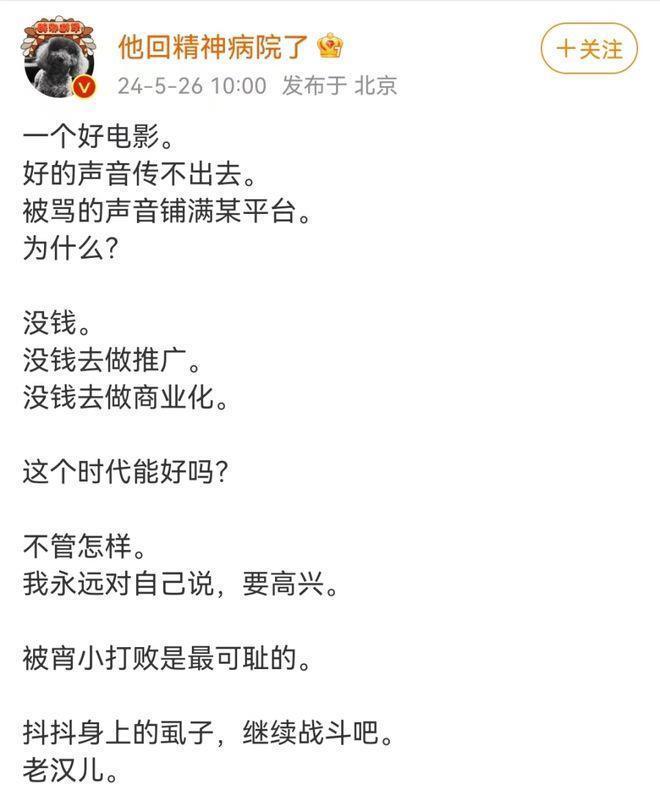Open the username 他回精神病院了
The width and height of the screenshot is (660, 794).
214,45
